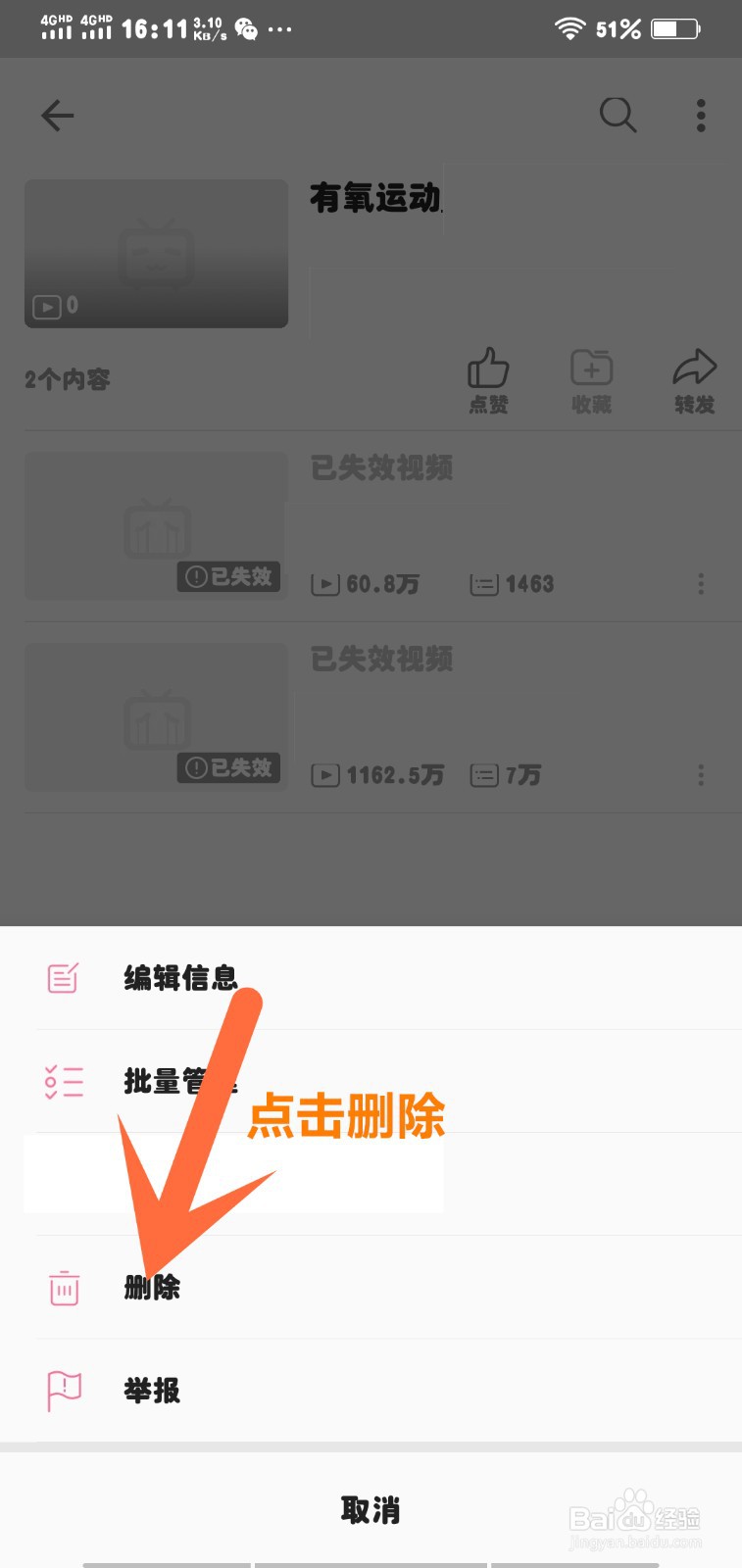
Task: Tap the 编辑信息 (edit info) pencil icon
Action: click(x=63, y=977)
